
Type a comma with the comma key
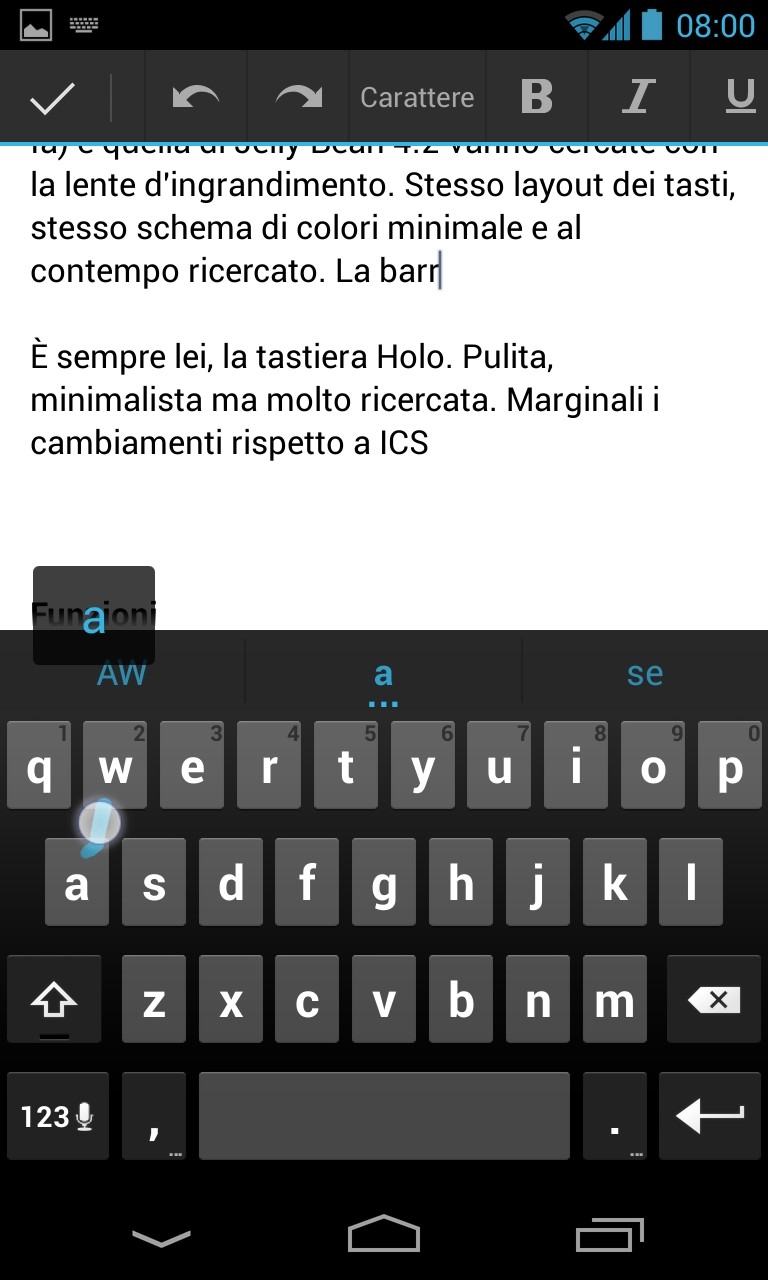(x=154, y=1117)
